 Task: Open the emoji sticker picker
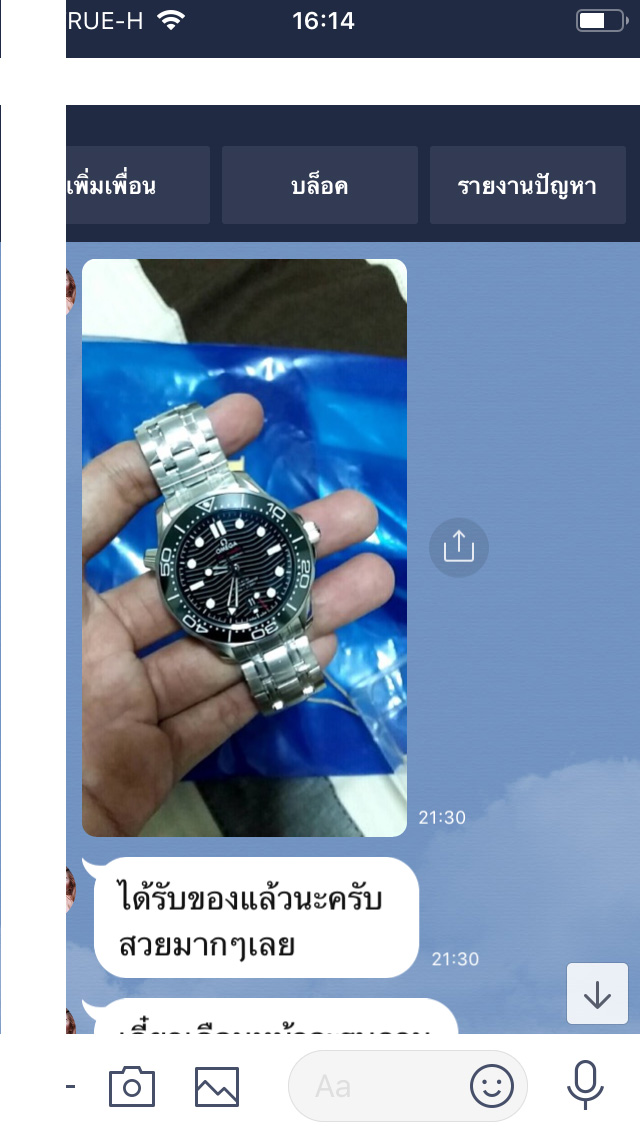click(492, 1086)
